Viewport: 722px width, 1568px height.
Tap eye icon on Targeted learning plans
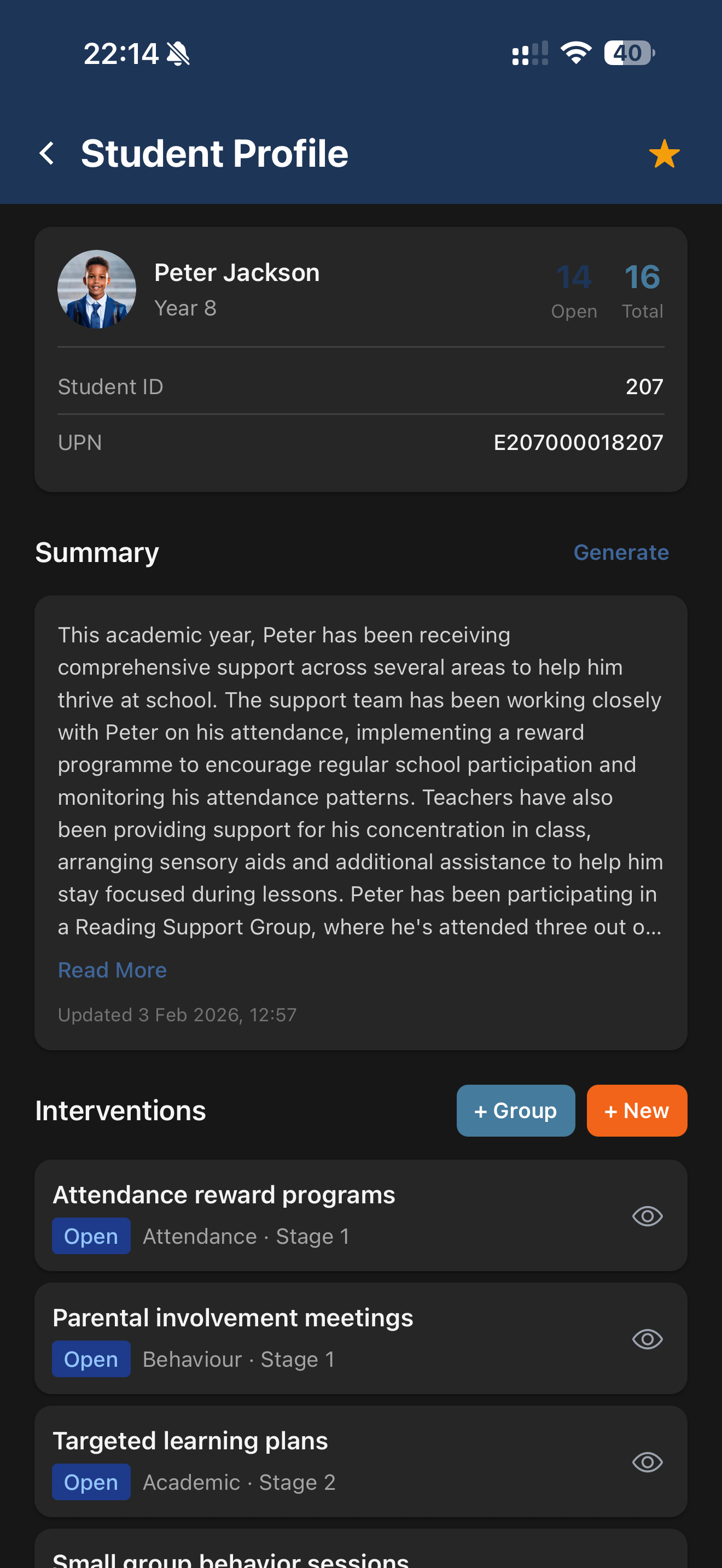647,1462
